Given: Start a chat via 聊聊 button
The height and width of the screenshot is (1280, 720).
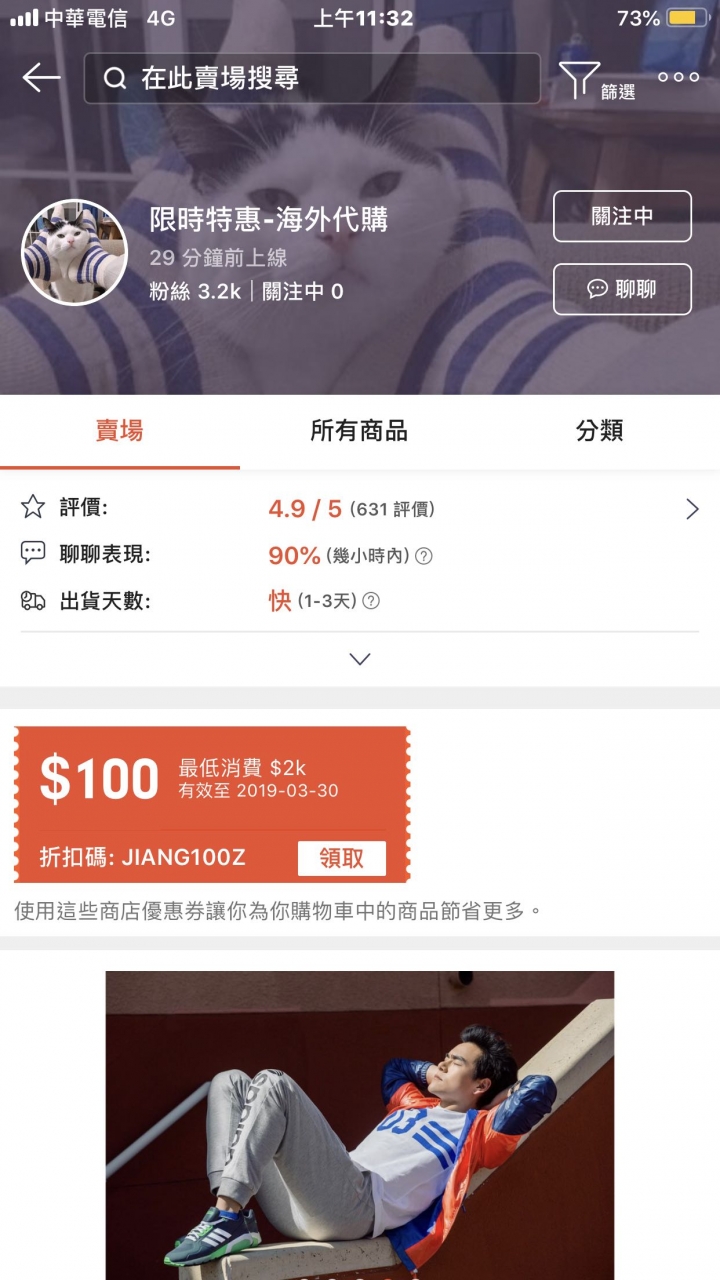Looking at the screenshot, I should [x=622, y=289].
